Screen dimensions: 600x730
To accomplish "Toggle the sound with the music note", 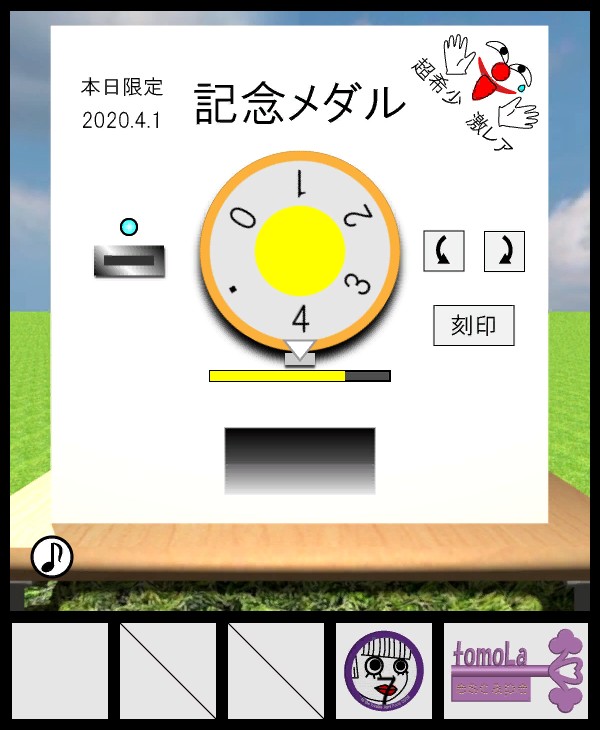I will point(52,557).
